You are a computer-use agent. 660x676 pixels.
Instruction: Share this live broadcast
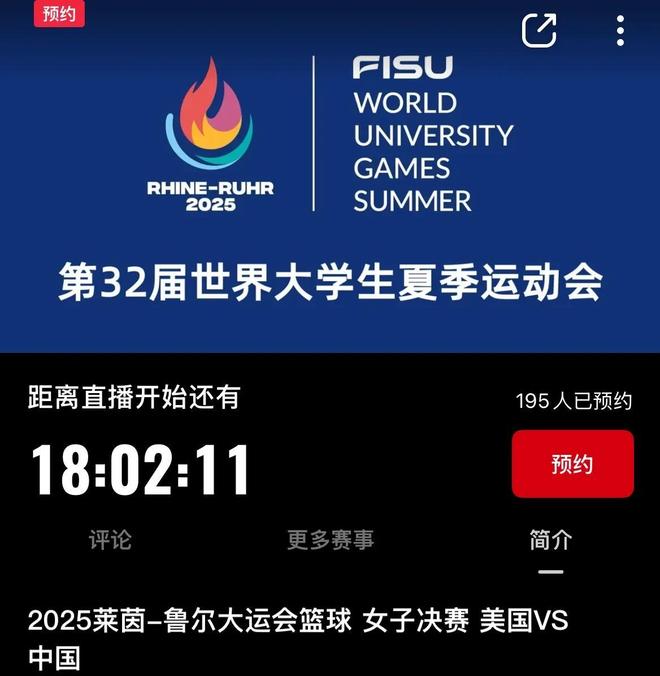(539, 31)
